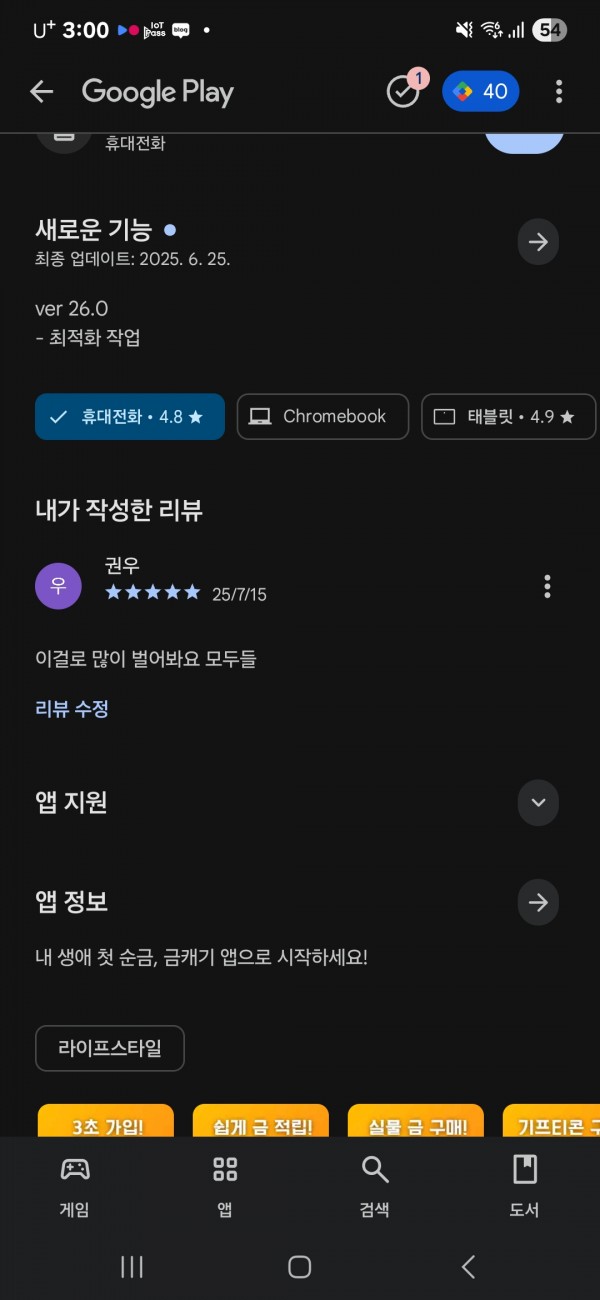
Task: Switch to the 게임 tab
Action: [x=75, y=1187]
